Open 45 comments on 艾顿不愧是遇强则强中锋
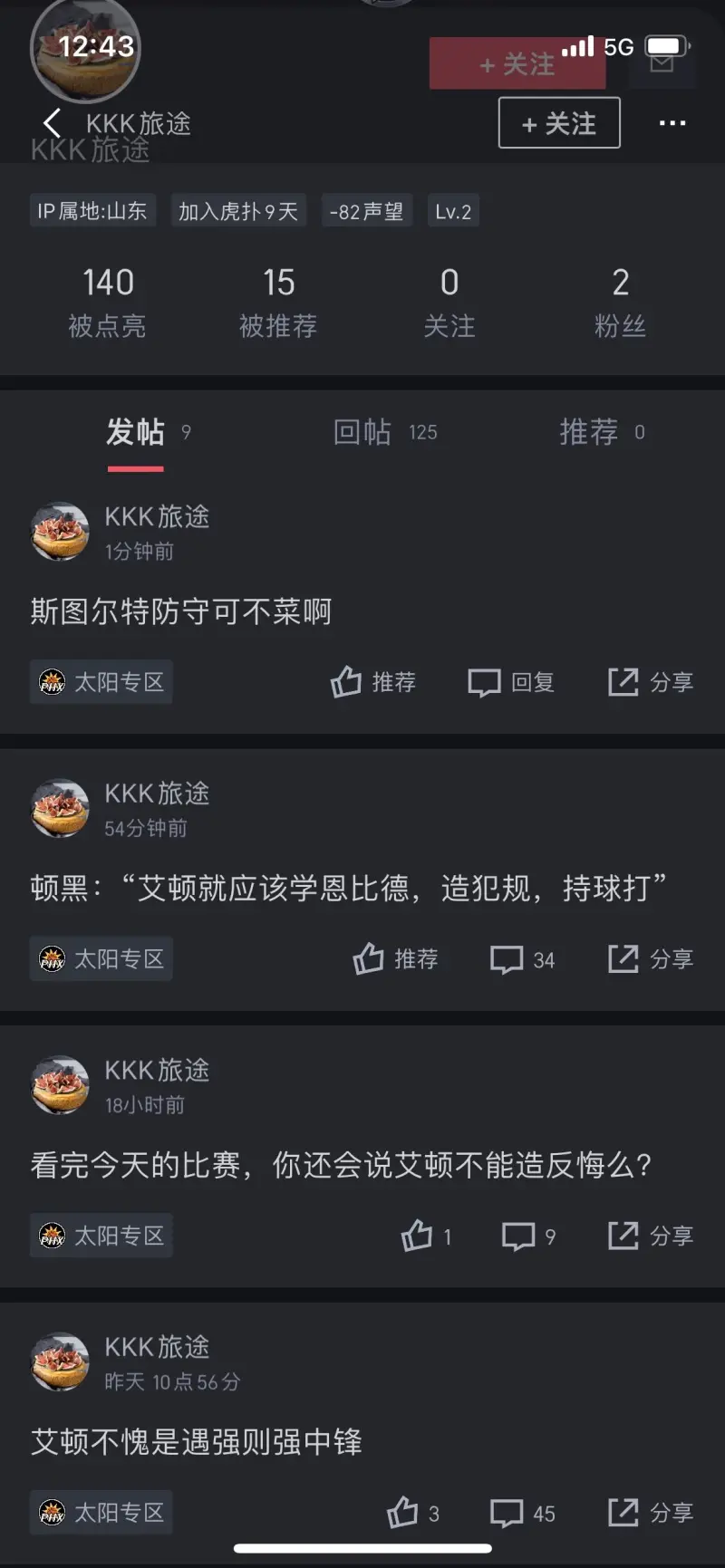Viewport: 725px width, 1568px height. coord(523,1513)
